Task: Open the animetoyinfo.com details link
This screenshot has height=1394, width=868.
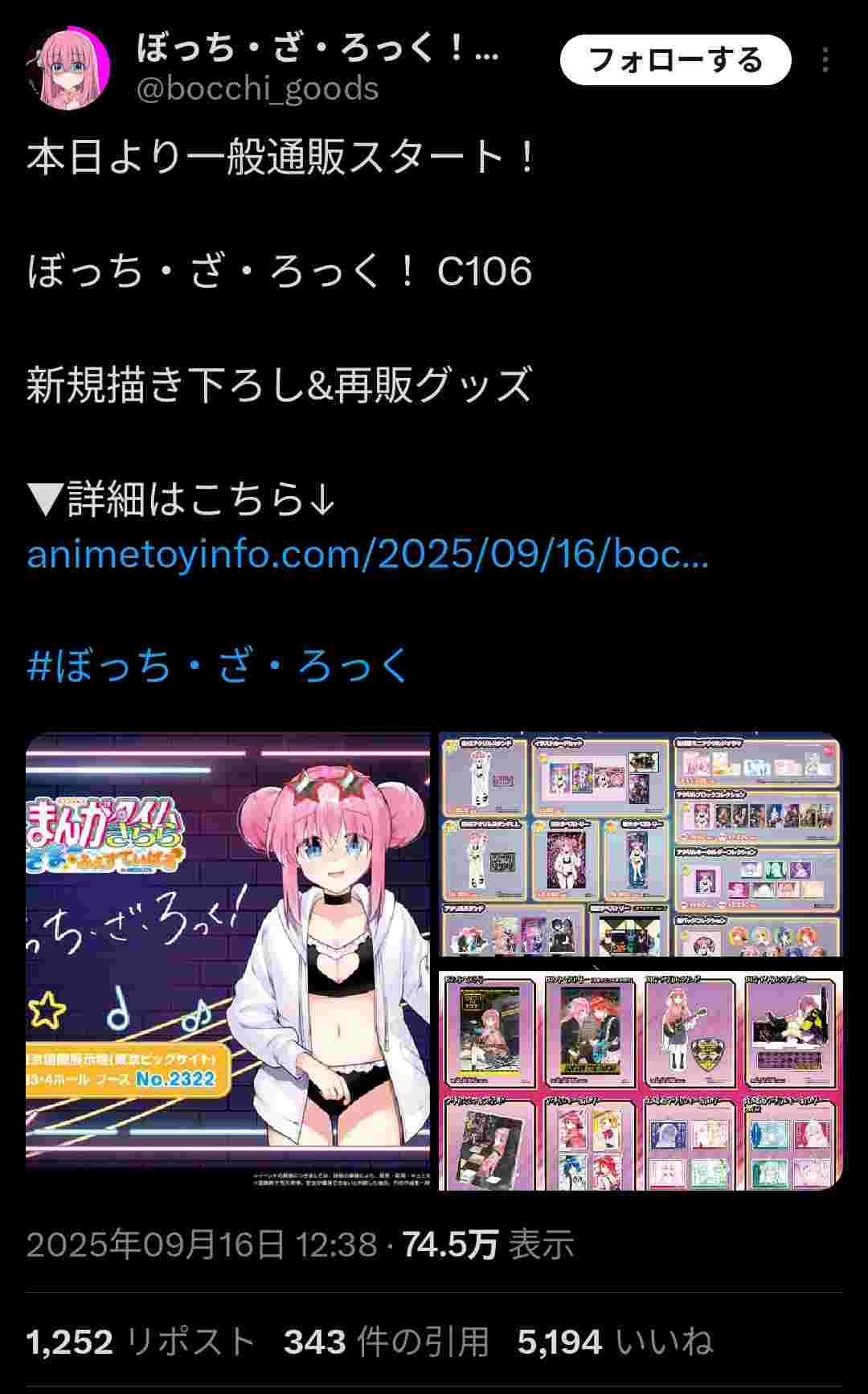Action: (367, 555)
